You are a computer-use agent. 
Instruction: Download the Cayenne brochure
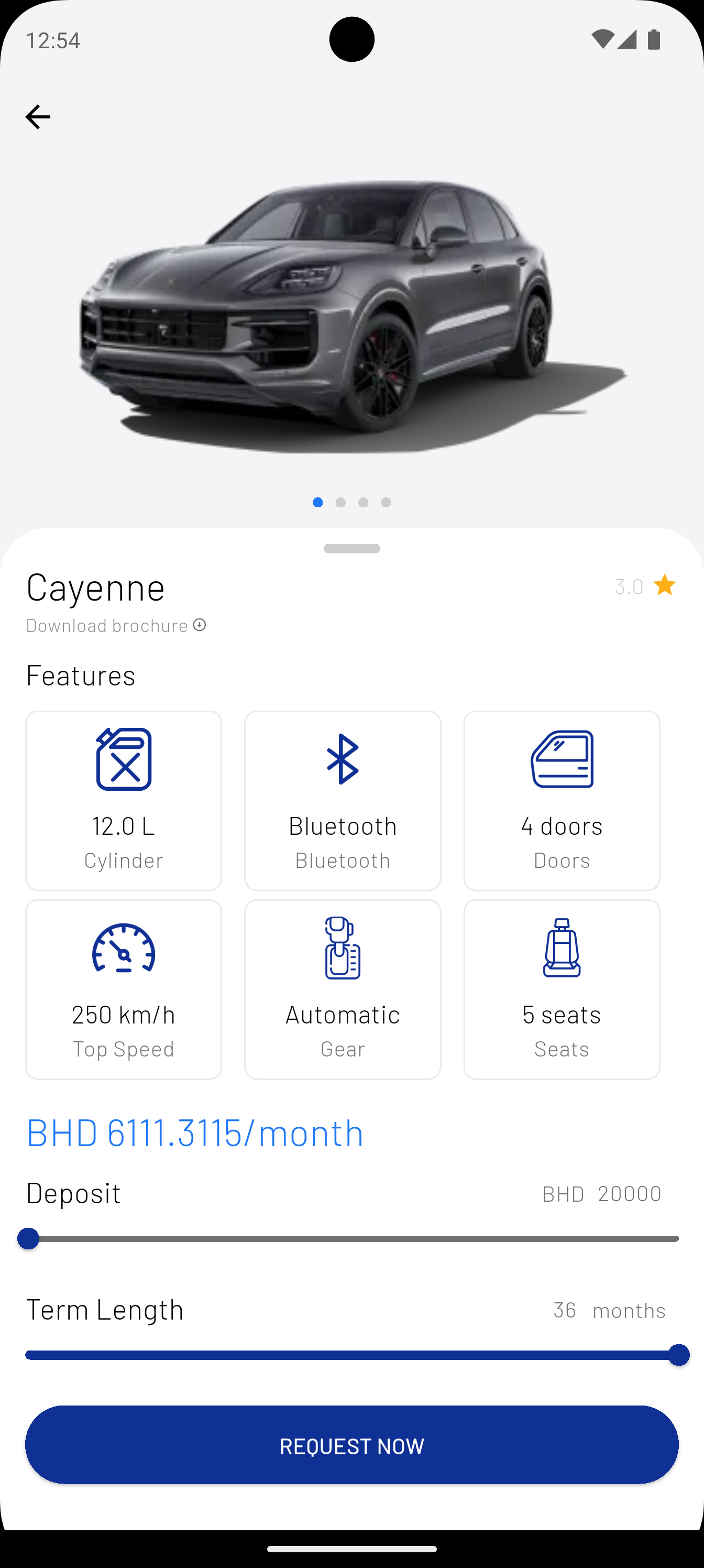pyautogui.click(x=116, y=625)
